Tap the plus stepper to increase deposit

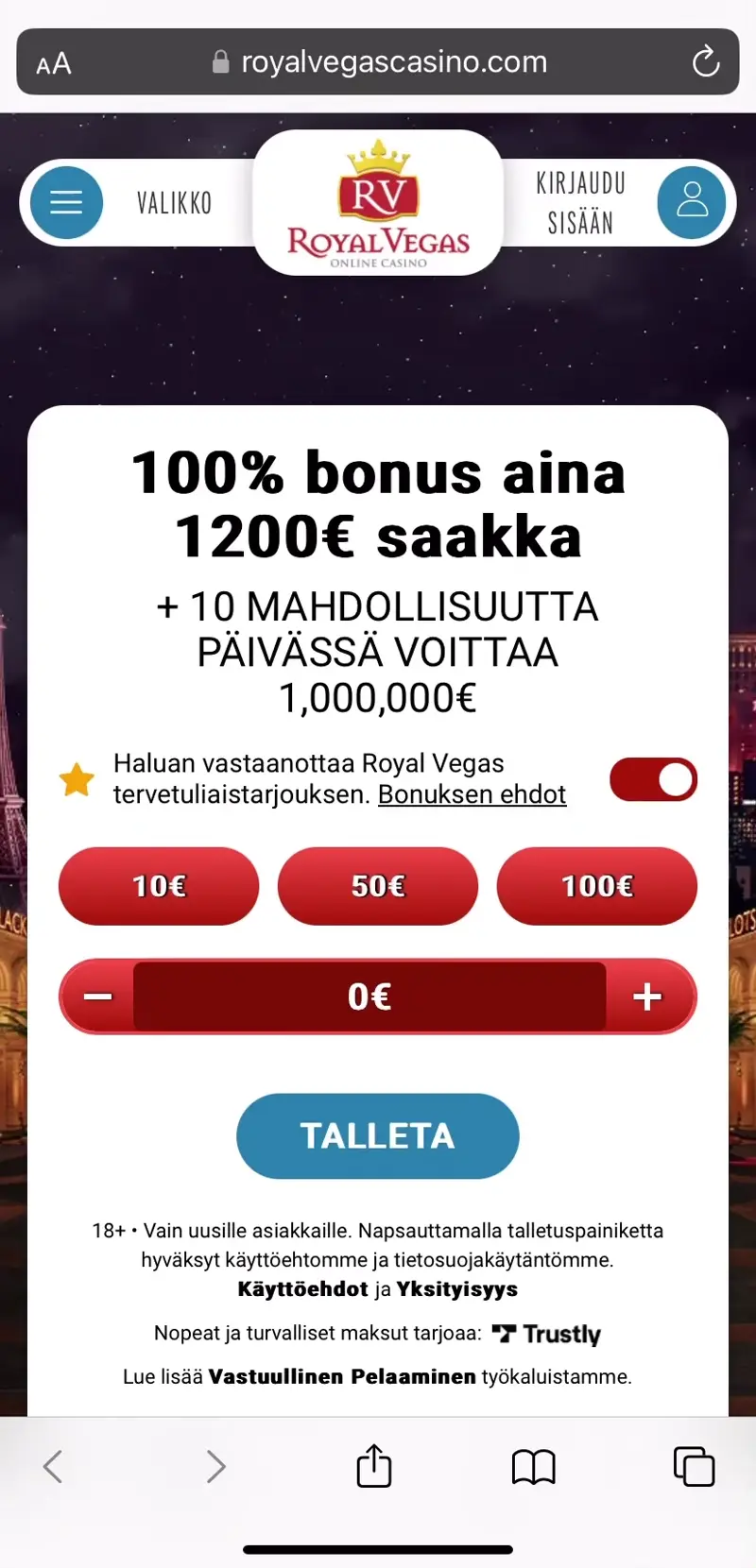tap(648, 996)
